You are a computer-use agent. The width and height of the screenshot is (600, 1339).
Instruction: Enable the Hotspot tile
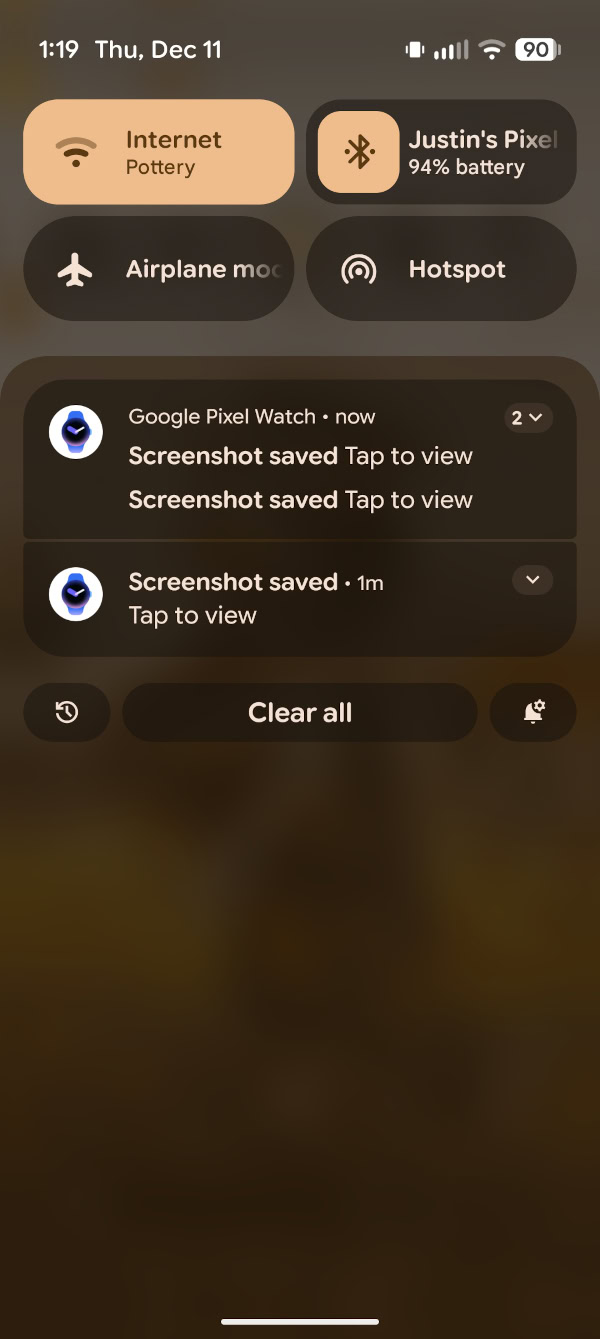coord(440,269)
